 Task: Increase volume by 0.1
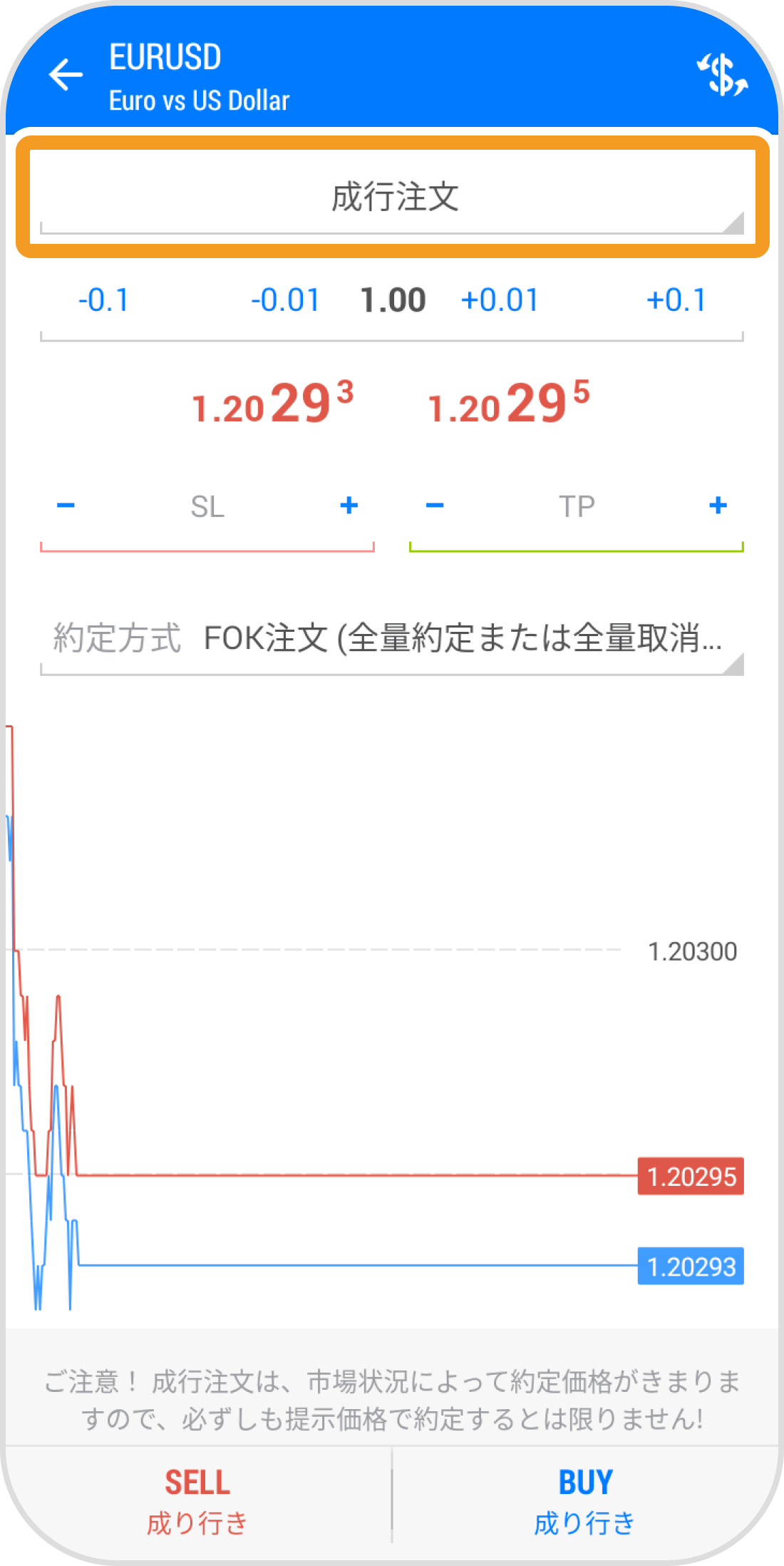pos(676,300)
